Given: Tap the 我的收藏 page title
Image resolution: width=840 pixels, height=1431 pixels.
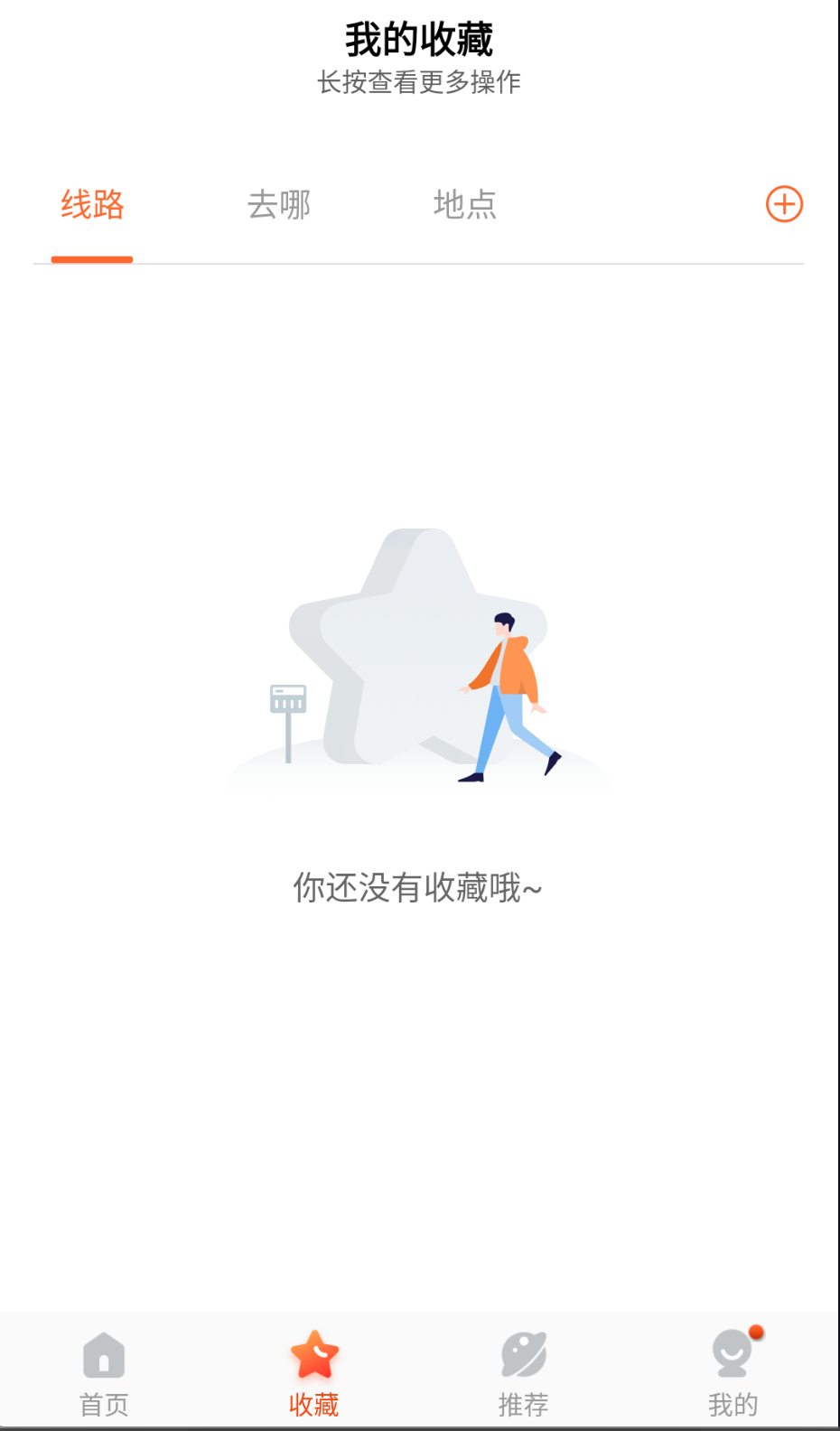Looking at the screenshot, I should tap(420, 38).
